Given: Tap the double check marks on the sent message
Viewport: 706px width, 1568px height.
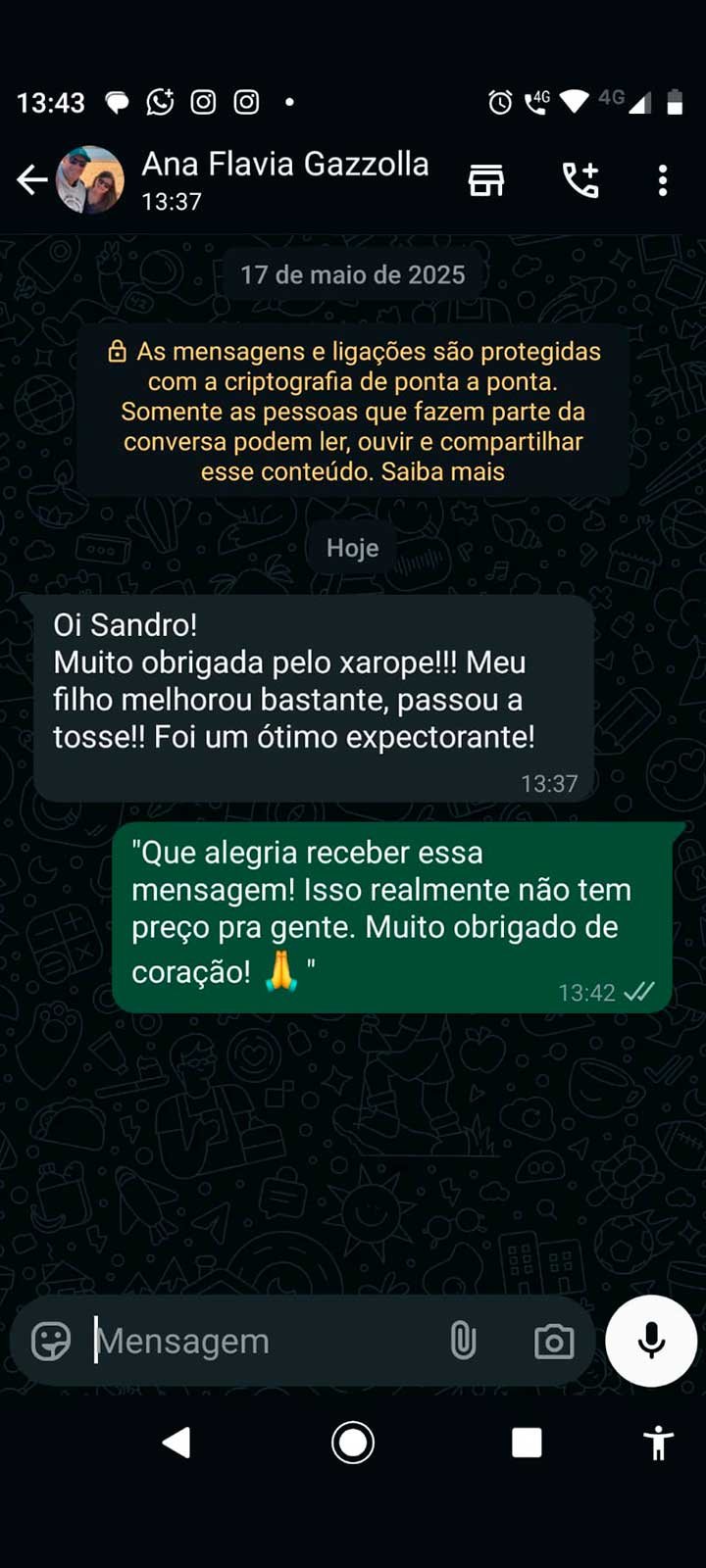Looking at the screenshot, I should click(639, 993).
